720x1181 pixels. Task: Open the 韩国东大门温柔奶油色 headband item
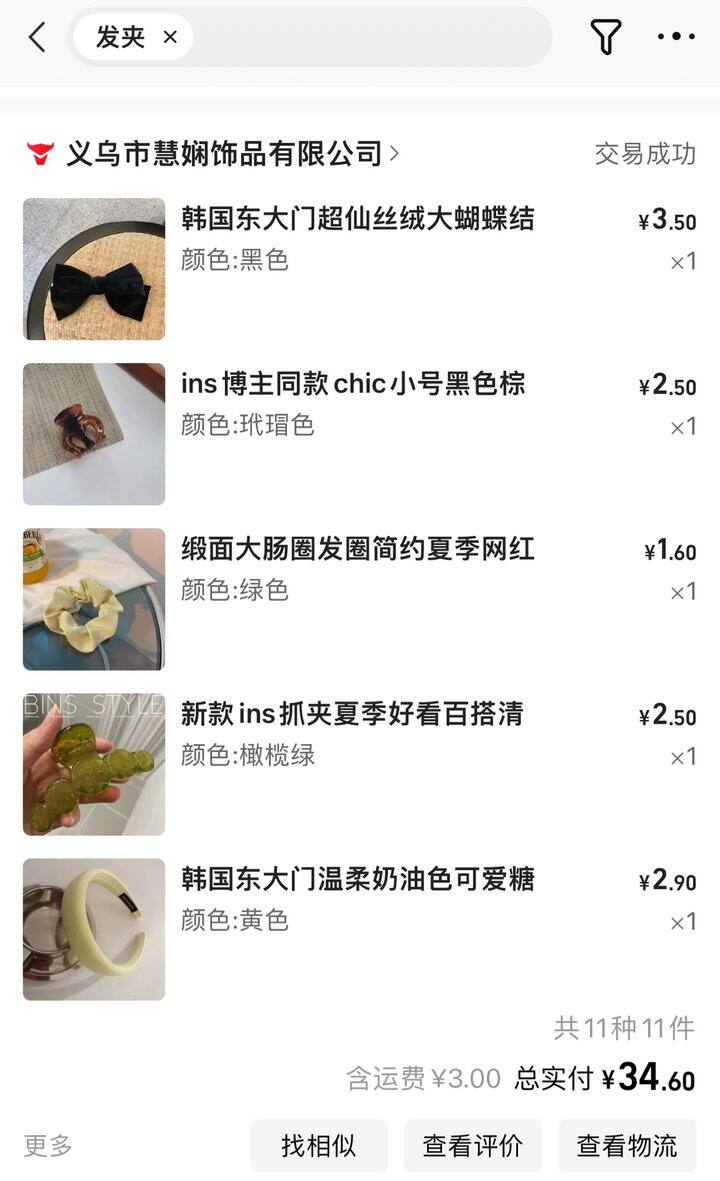tap(359, 929)
